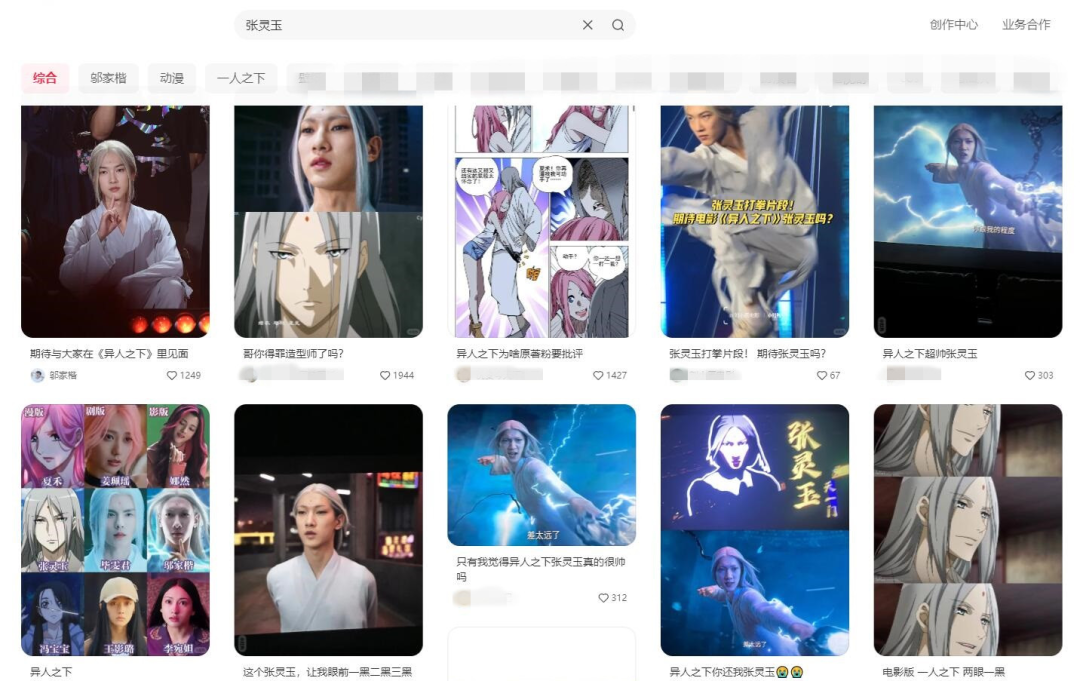This screenshot has width=1080, height=681.
Task: Open 业务合作 link
Action: [1026, 25]
